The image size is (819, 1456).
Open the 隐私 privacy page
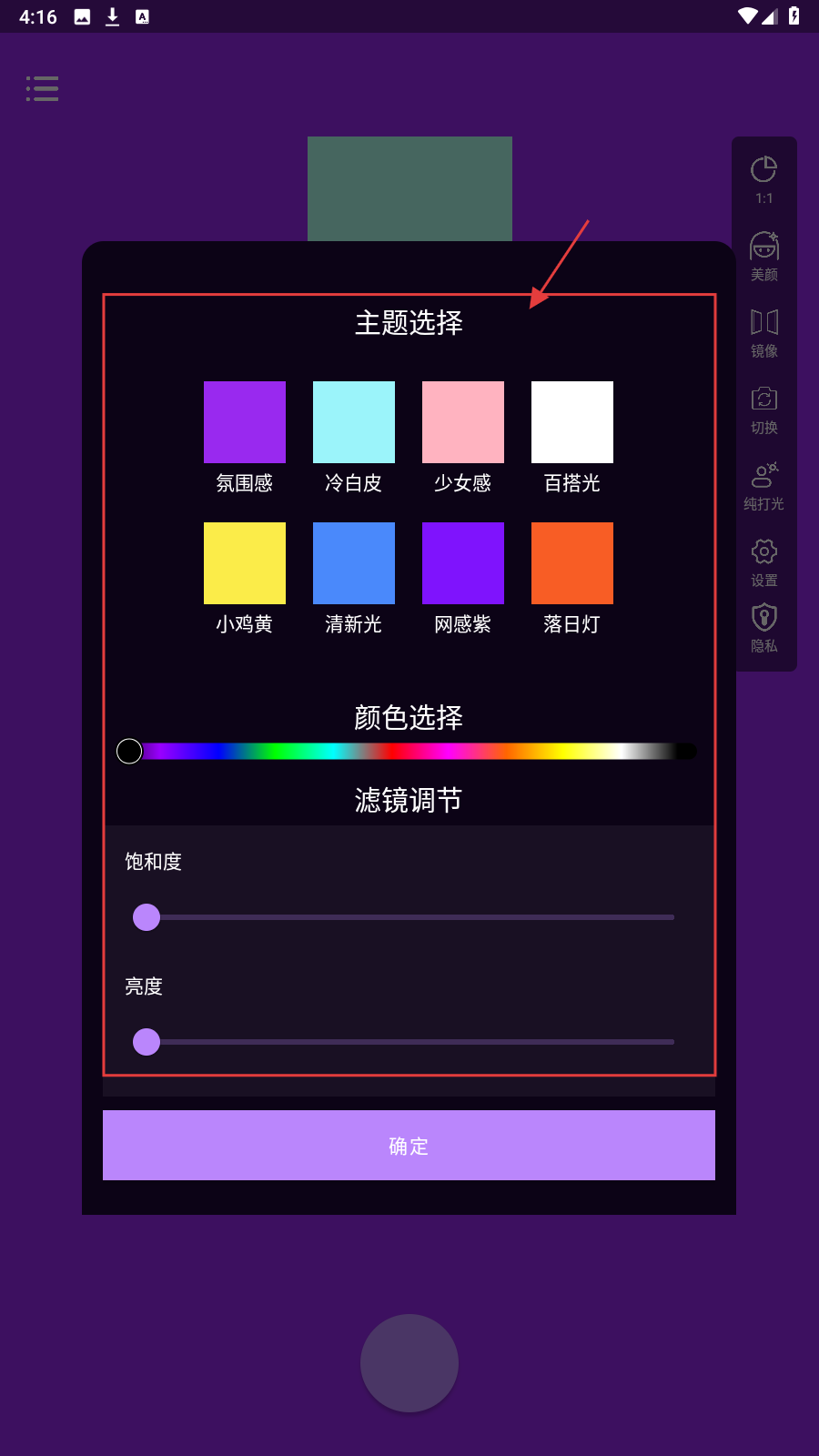pyautogui.click(x=763, y=628)
